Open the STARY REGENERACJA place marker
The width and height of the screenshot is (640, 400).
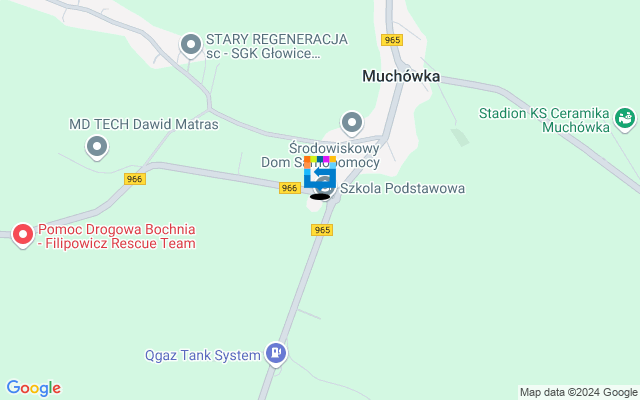coord(192,45)
